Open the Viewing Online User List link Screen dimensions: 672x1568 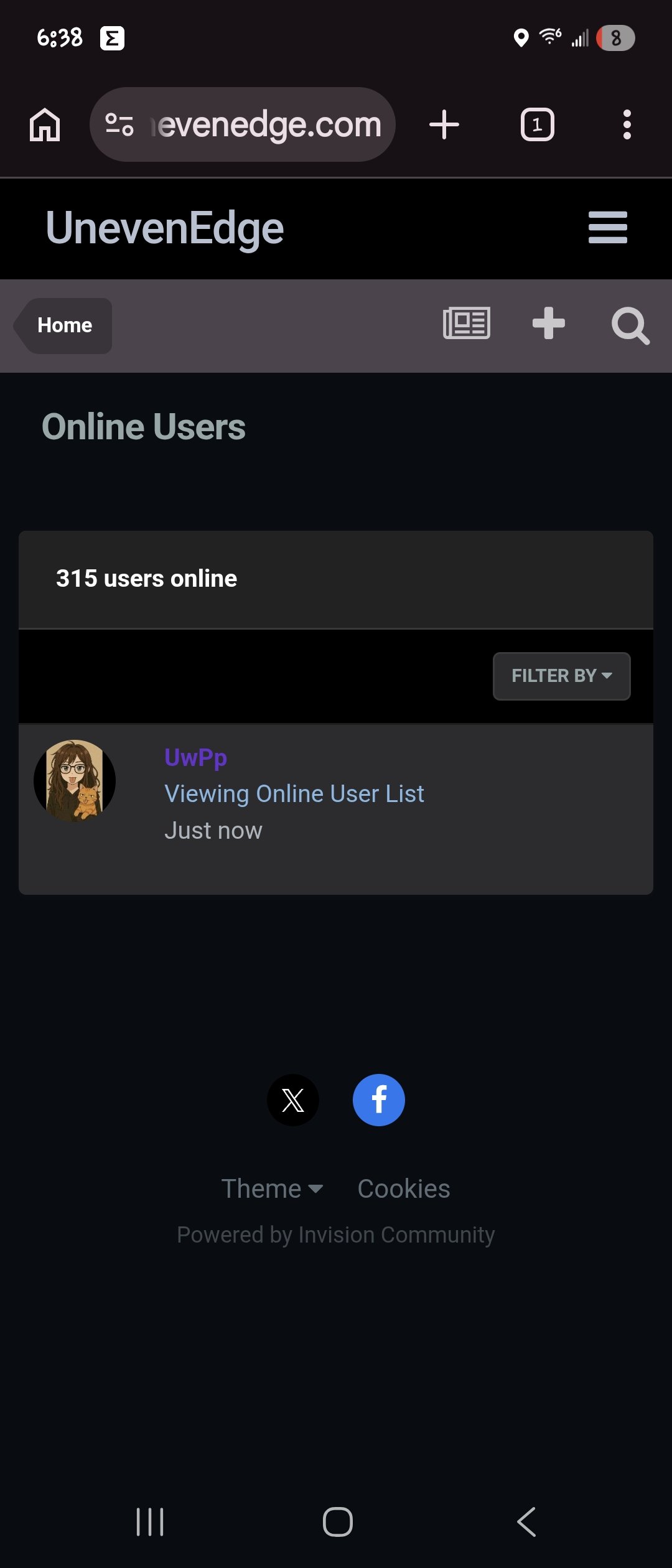[x=294, y=794]
